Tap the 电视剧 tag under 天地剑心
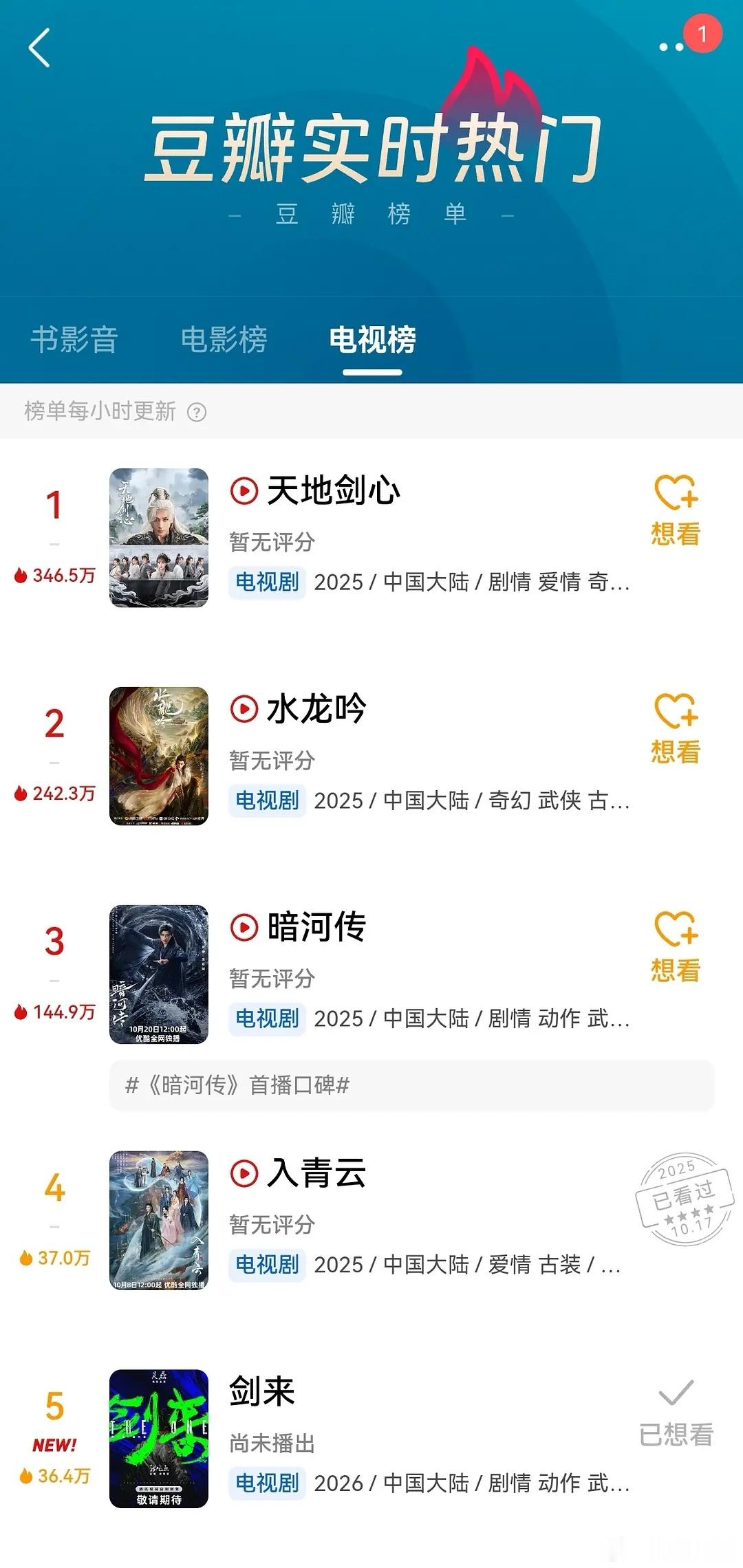The height and width of the screenshot is (1568, 743). coord(267,584)
